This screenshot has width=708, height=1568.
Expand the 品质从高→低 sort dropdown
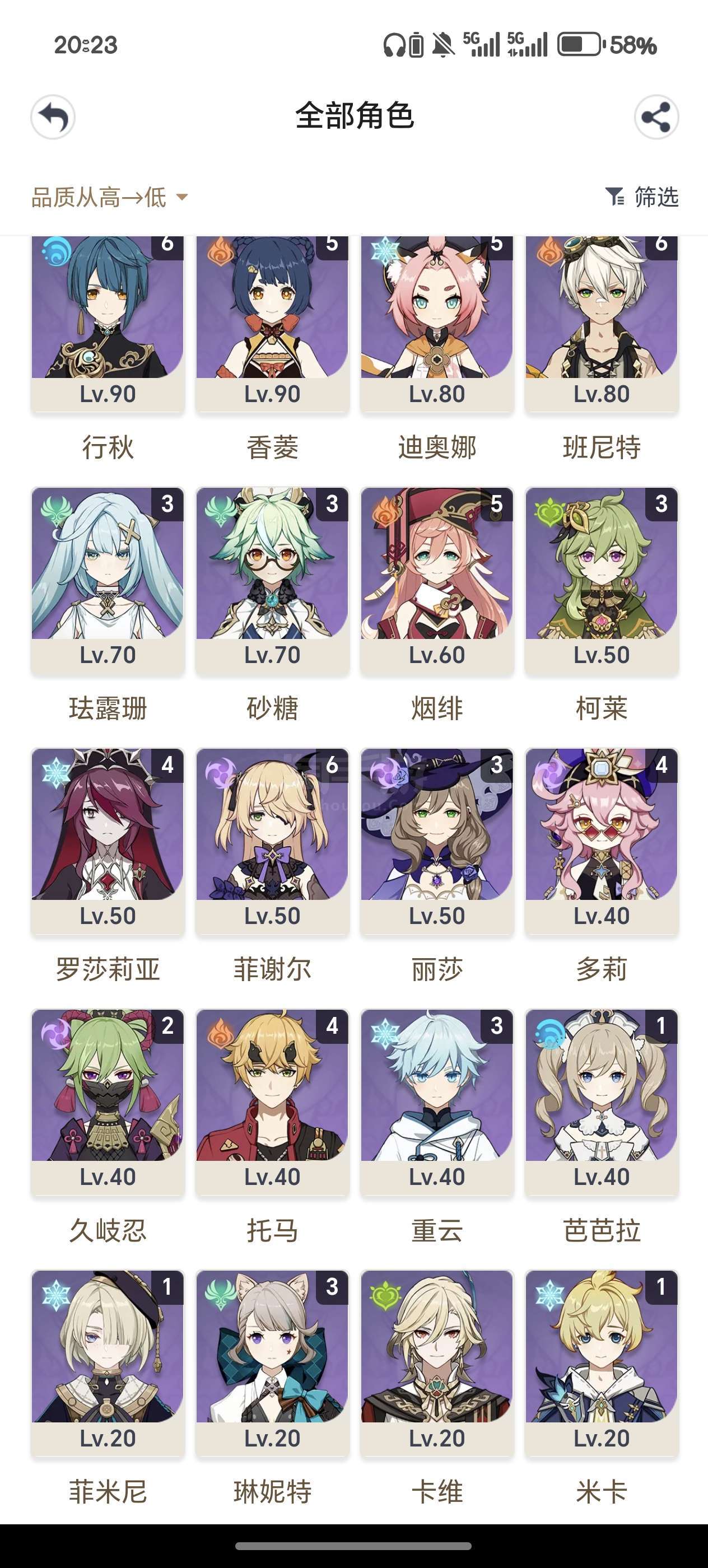coord(110,197)
